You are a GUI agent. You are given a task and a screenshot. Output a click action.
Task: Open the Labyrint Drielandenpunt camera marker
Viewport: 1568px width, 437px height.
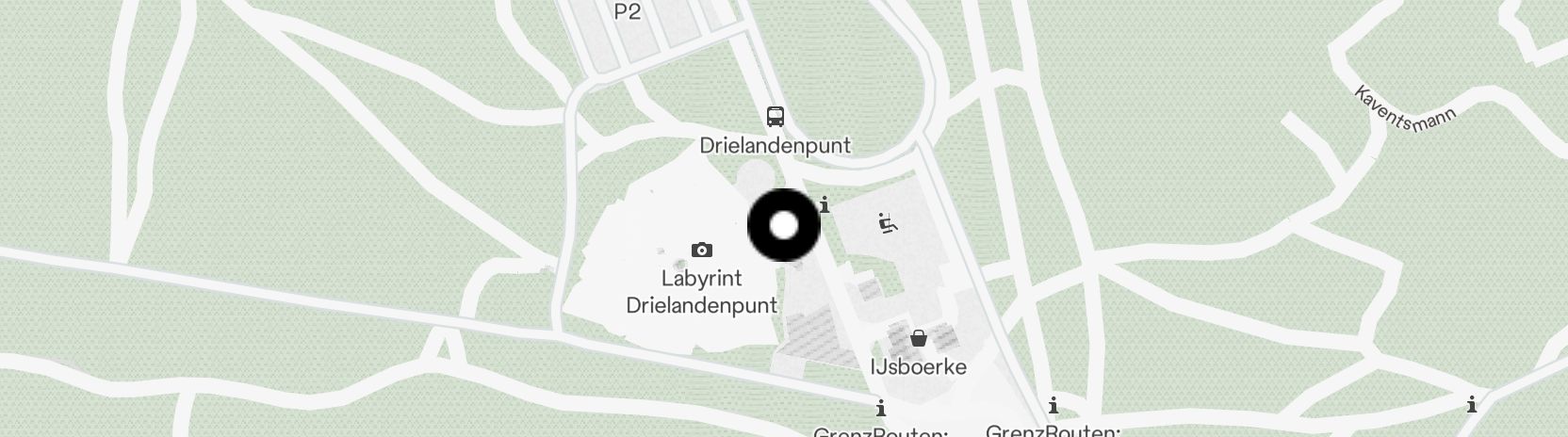[701, 250]
